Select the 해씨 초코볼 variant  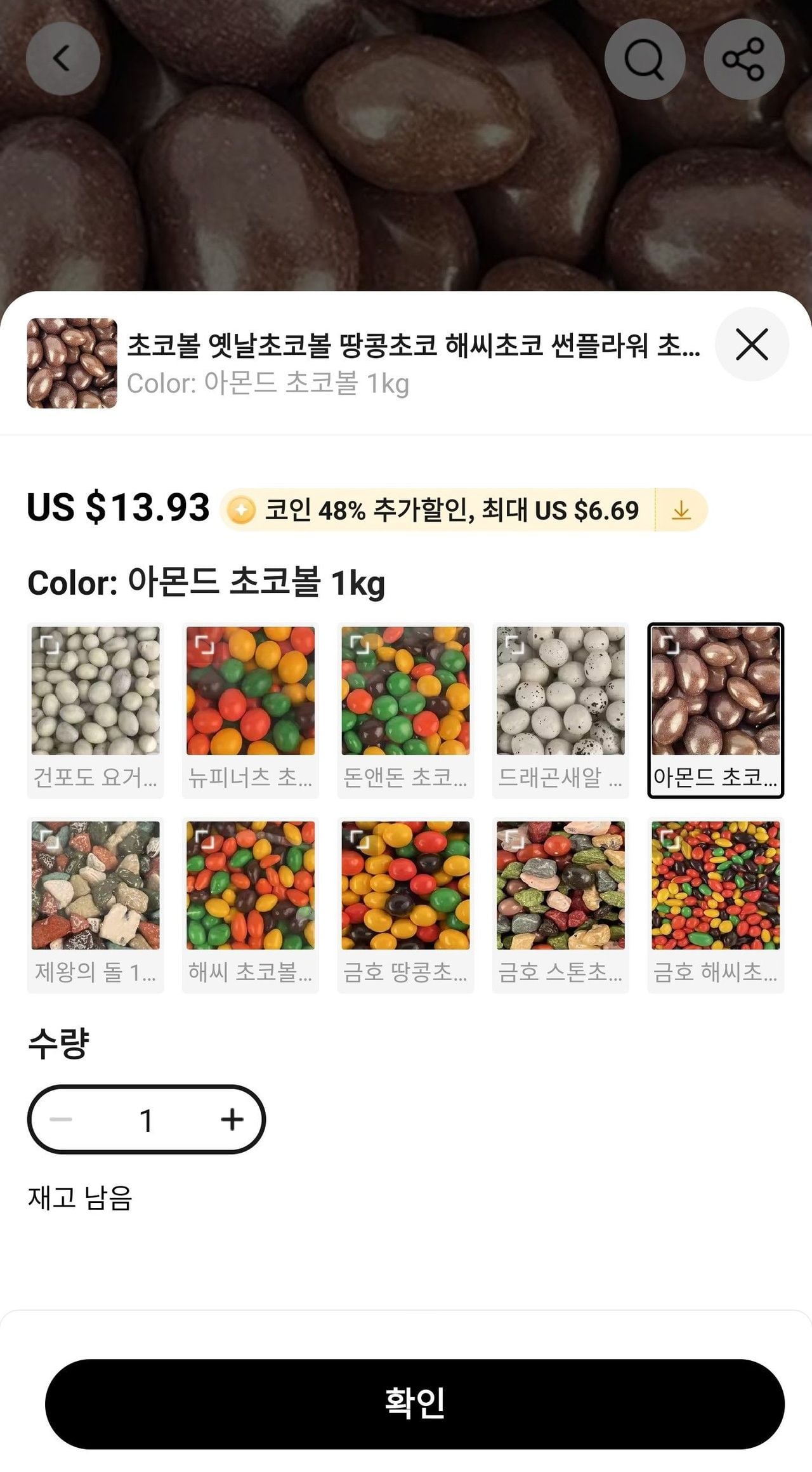[x=251, y=905]
